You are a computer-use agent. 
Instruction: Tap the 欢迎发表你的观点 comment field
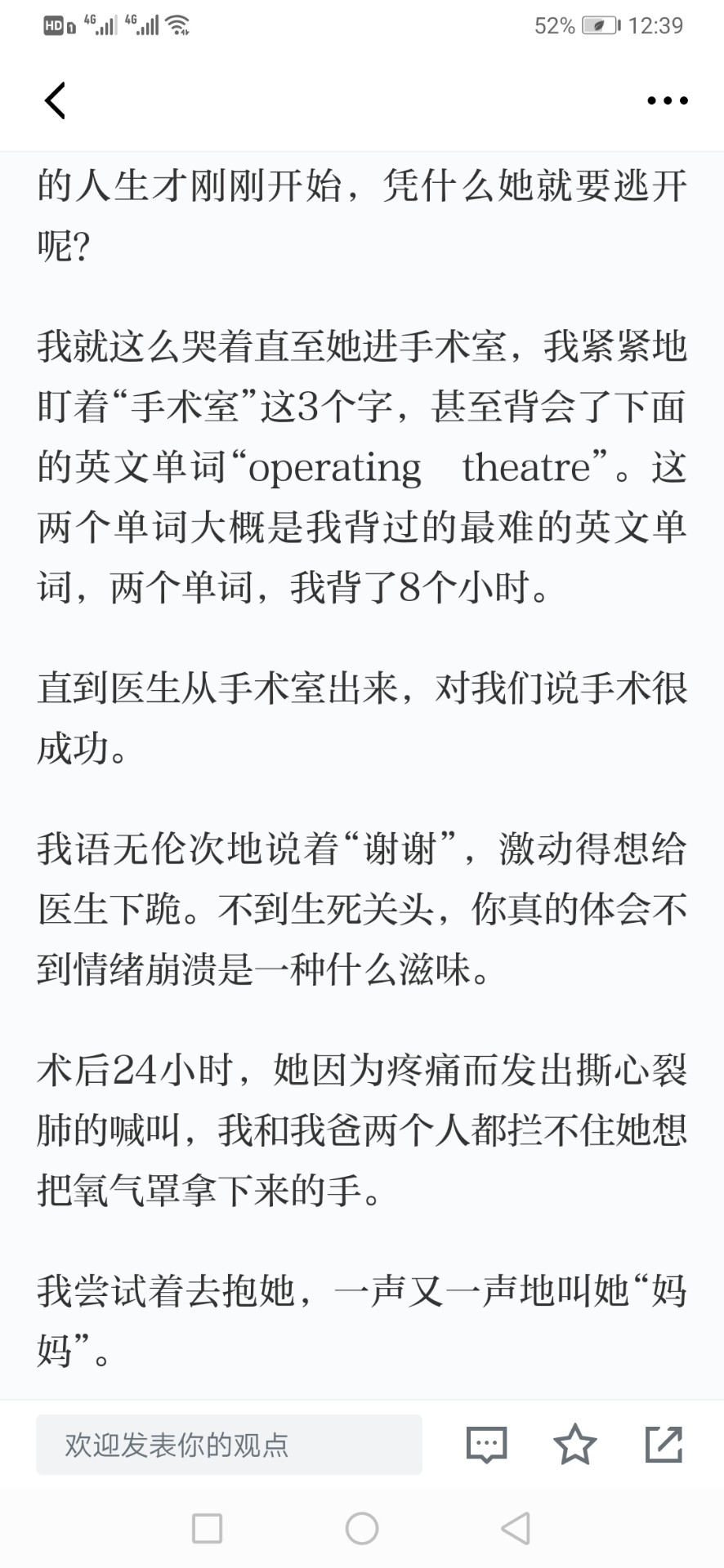point(229,1445)
